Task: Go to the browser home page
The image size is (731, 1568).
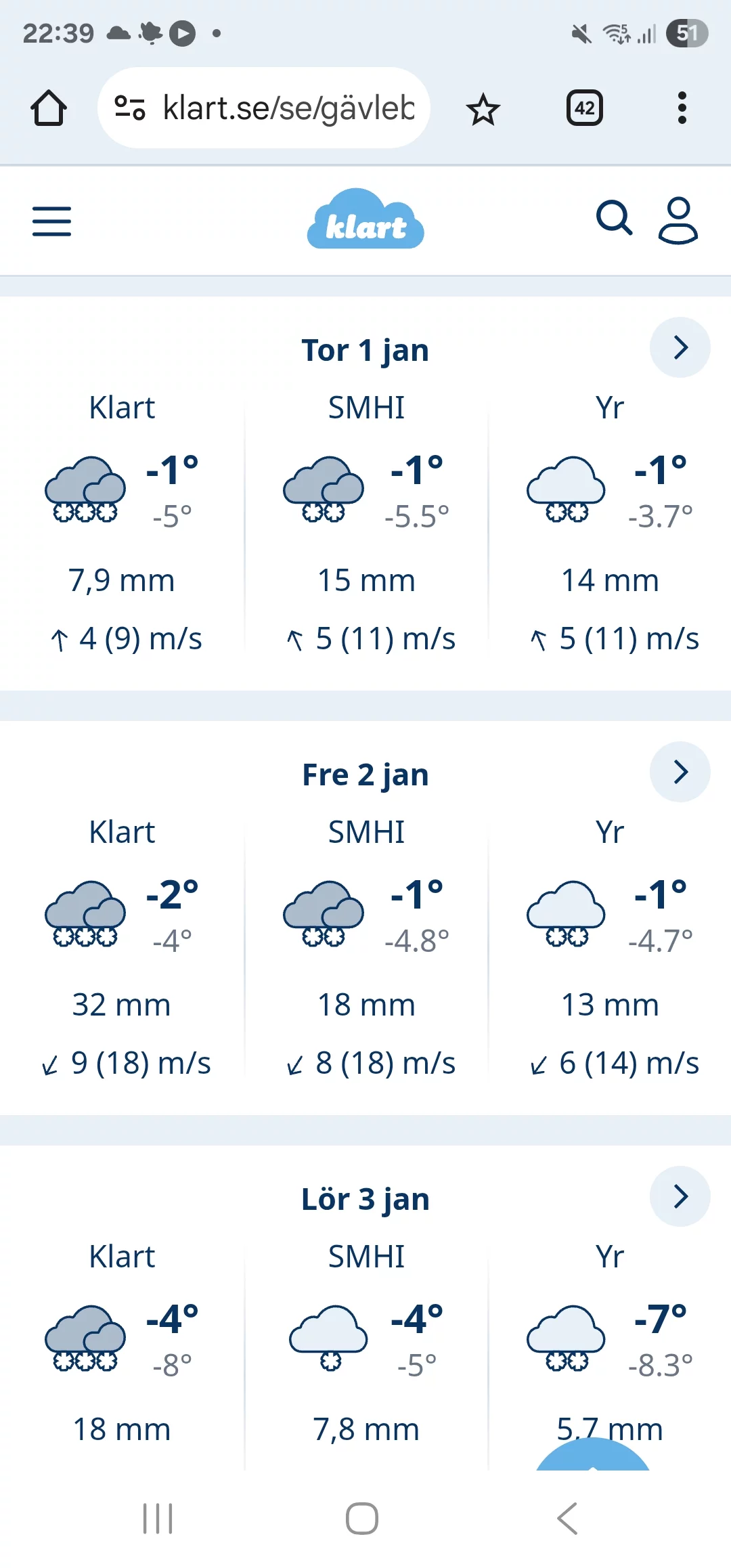Action: [49, 108]
